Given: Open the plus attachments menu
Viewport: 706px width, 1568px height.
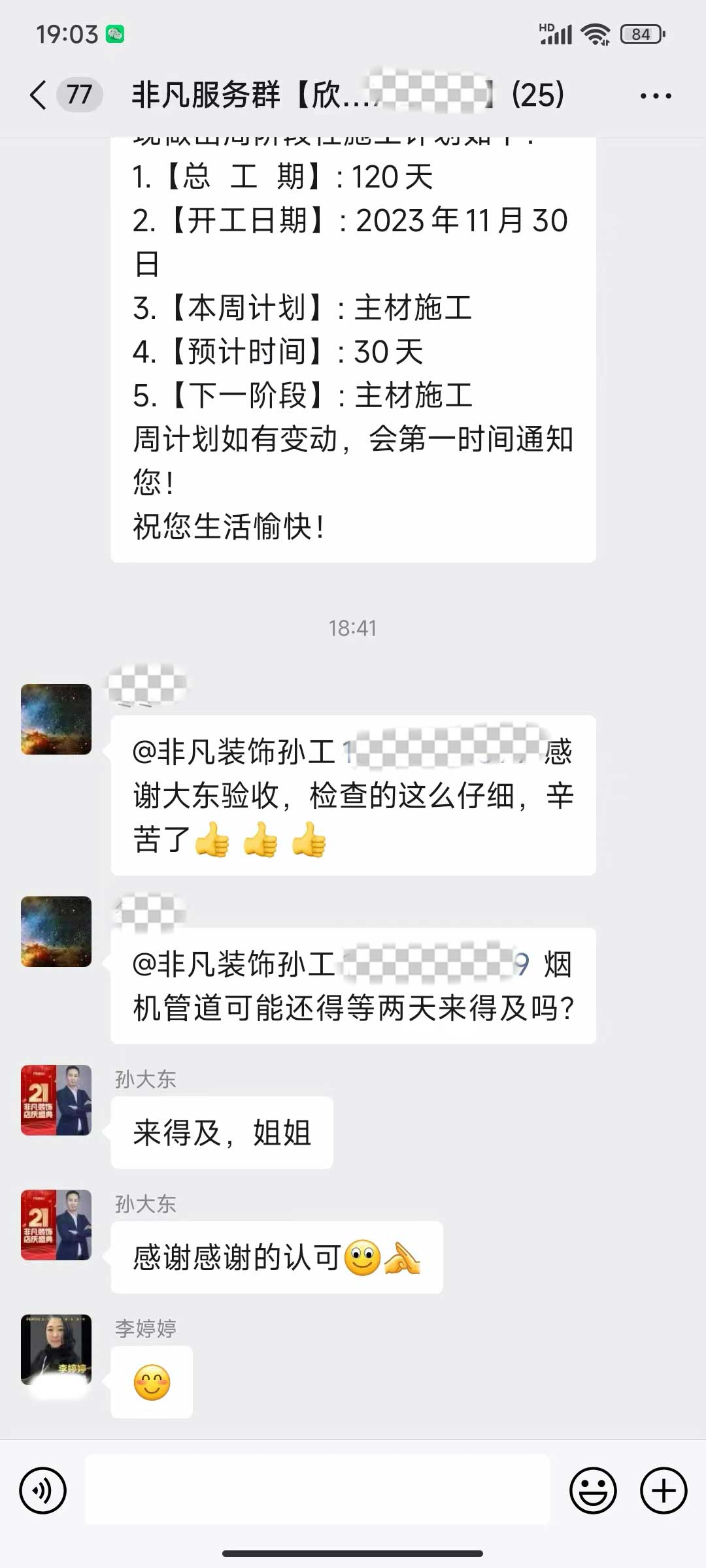Looking at the screenshot, I should coord(663,1490).
